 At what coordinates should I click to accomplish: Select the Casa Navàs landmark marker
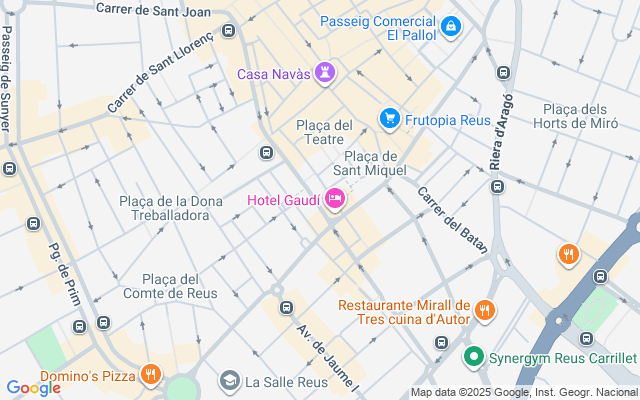[324, 72]
